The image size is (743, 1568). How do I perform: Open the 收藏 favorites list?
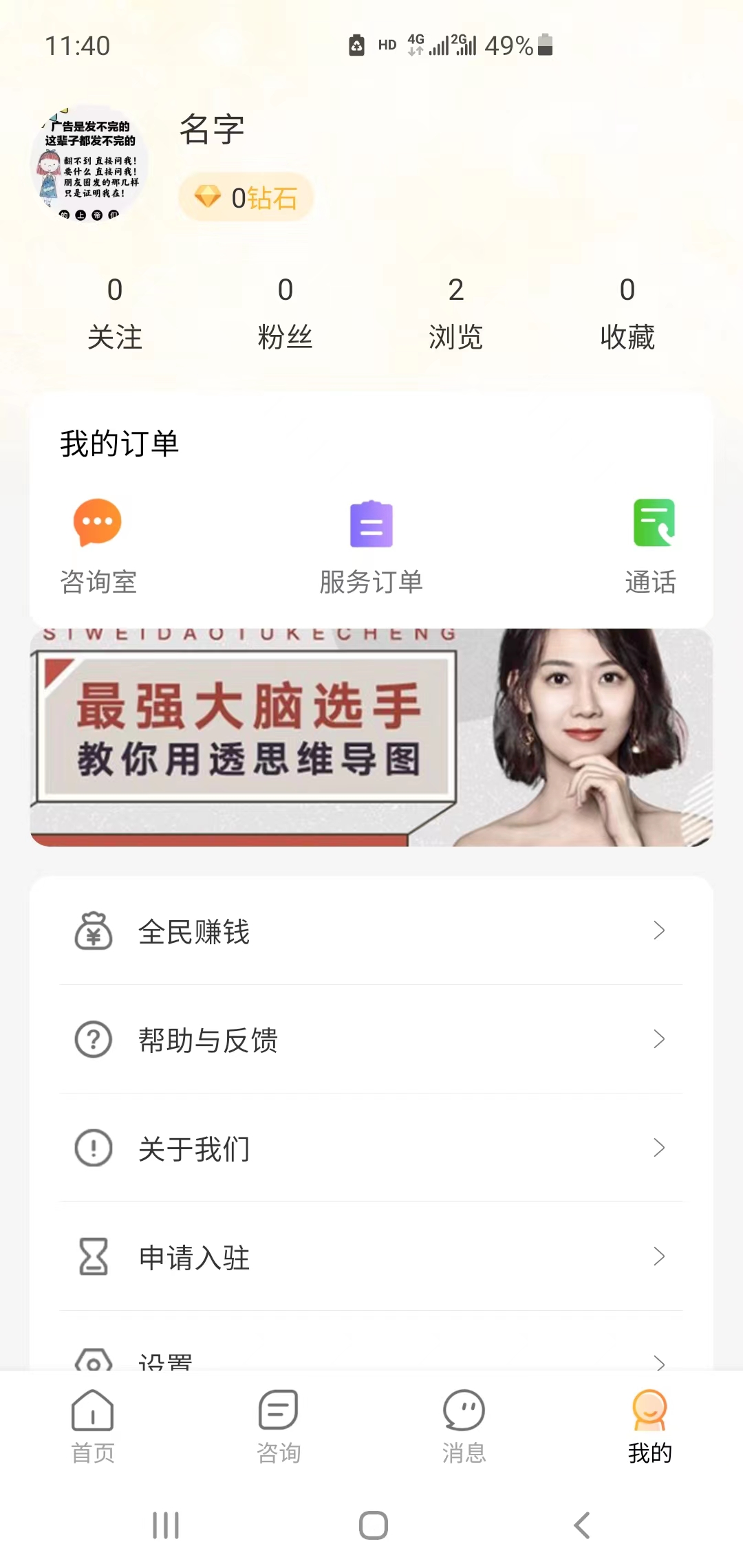(x=627, y=314)
